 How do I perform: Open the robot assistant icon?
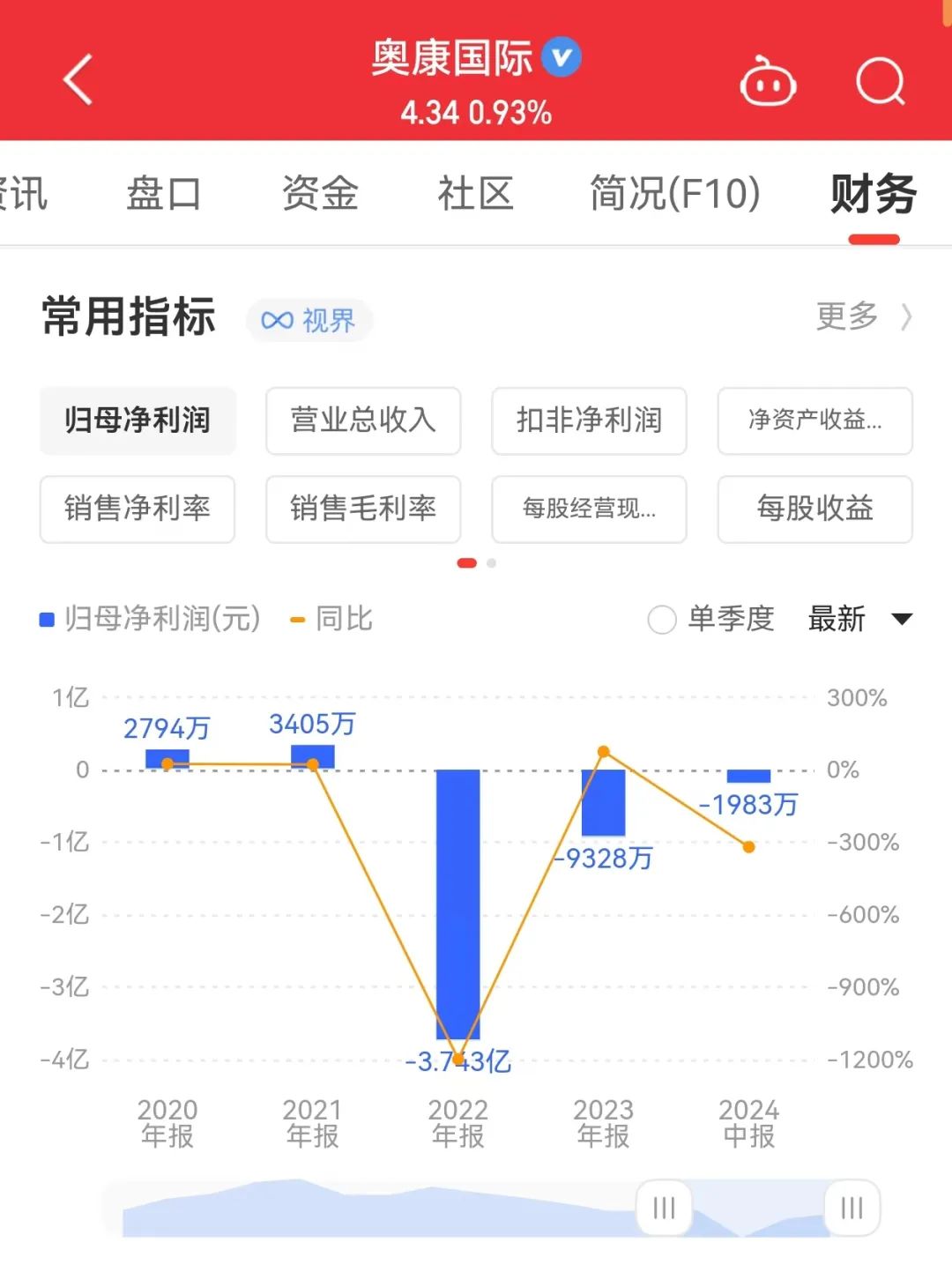coord(767,83)
